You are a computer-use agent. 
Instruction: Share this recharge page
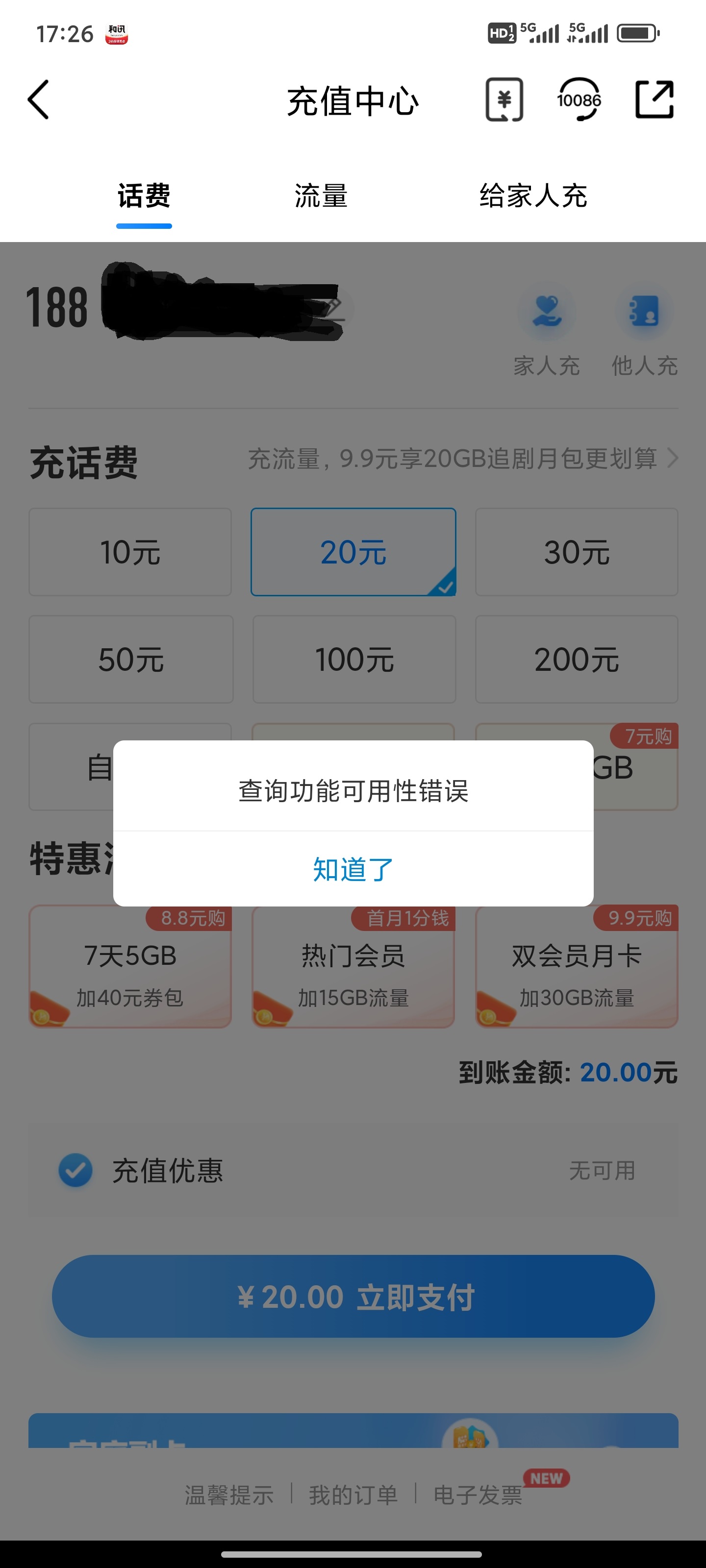point(655,99)
